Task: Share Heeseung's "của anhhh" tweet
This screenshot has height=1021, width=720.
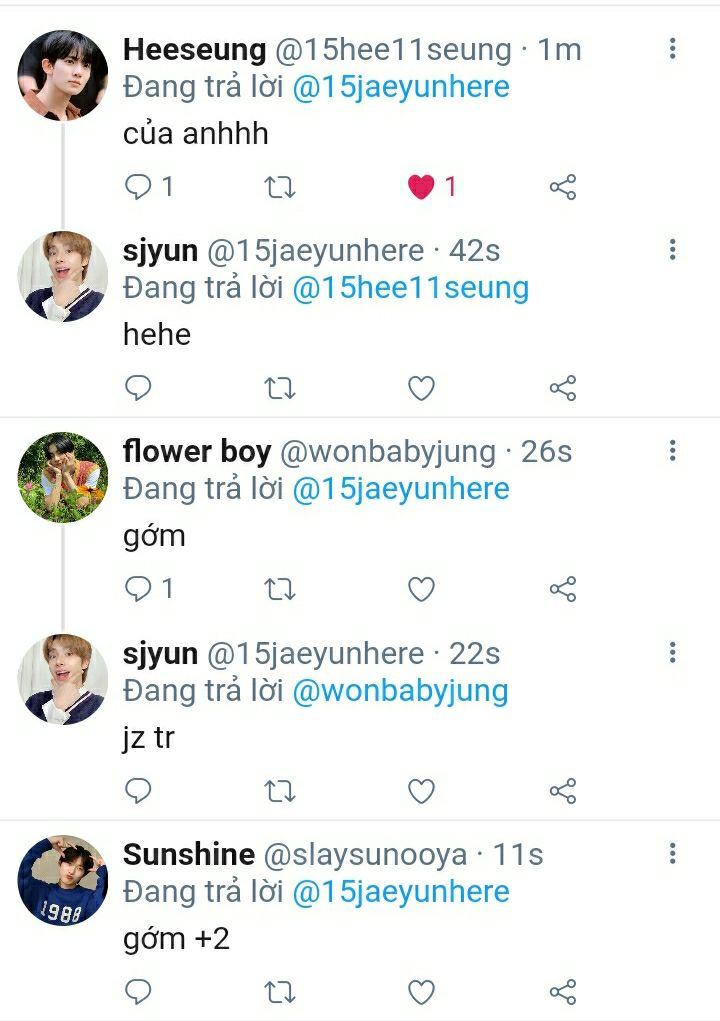Action: pyautogui.click(x=563, y=187)
